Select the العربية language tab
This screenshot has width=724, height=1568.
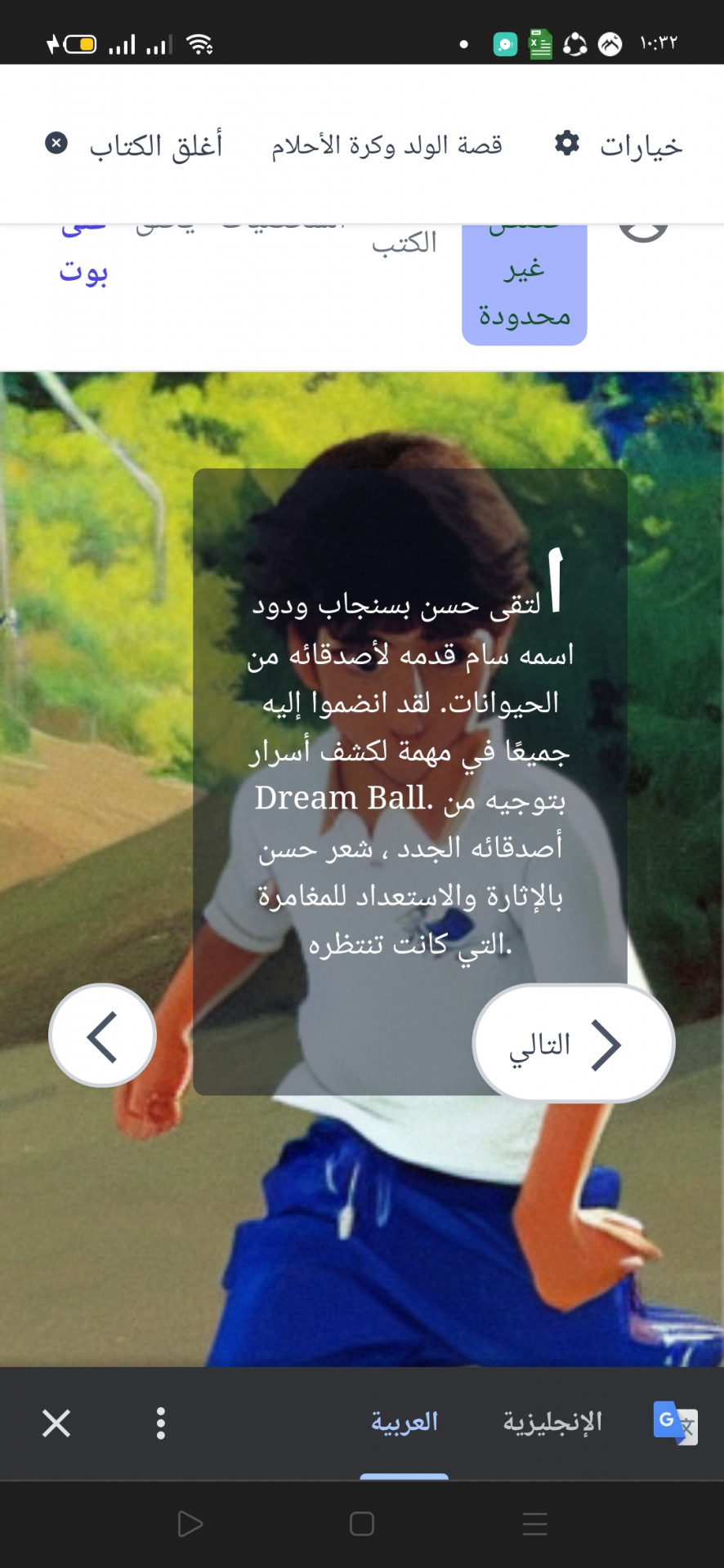tap(404, 1423)
